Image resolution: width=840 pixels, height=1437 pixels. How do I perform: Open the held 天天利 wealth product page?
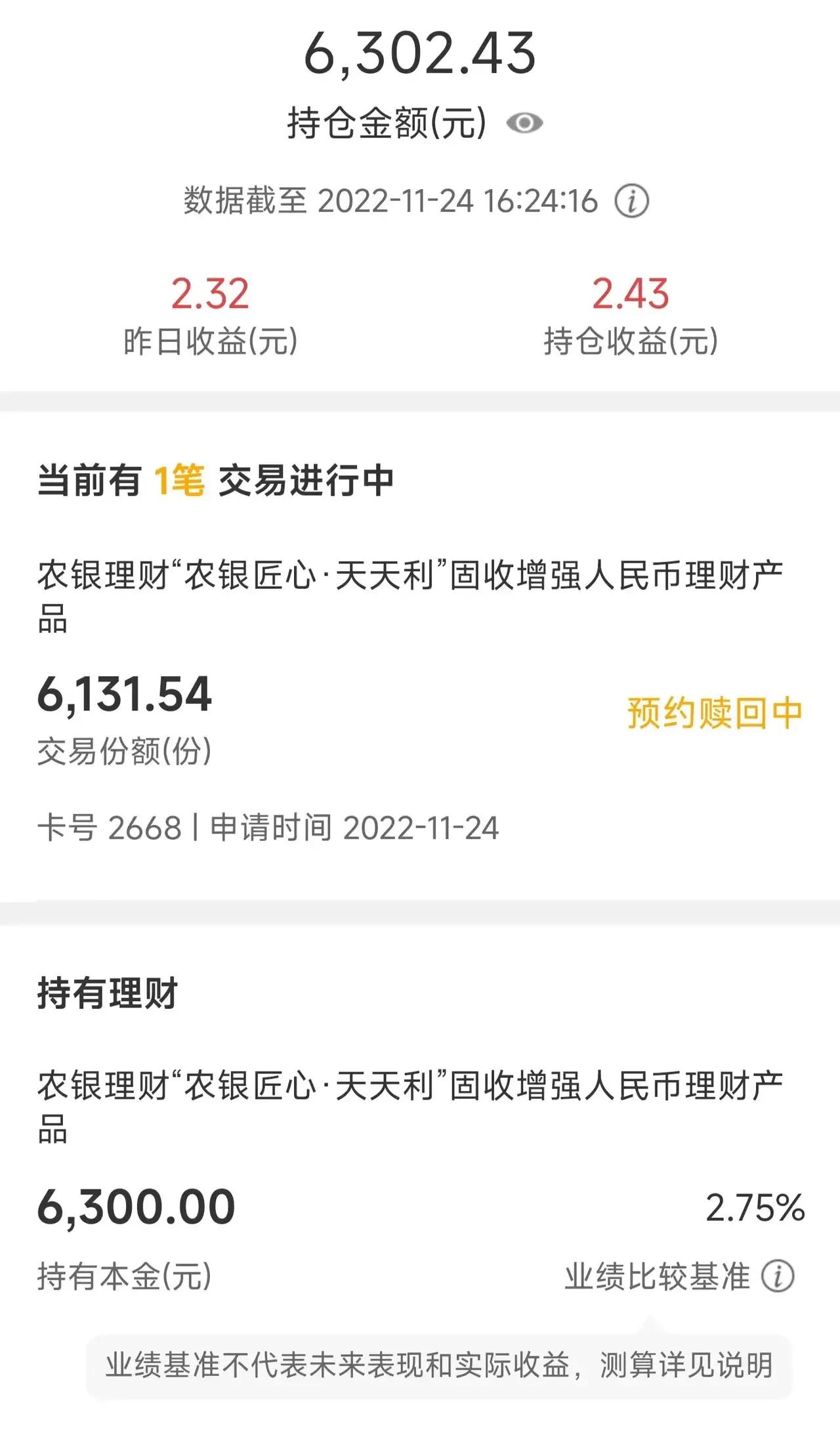pyautogui.click(x=413, y=1106)
